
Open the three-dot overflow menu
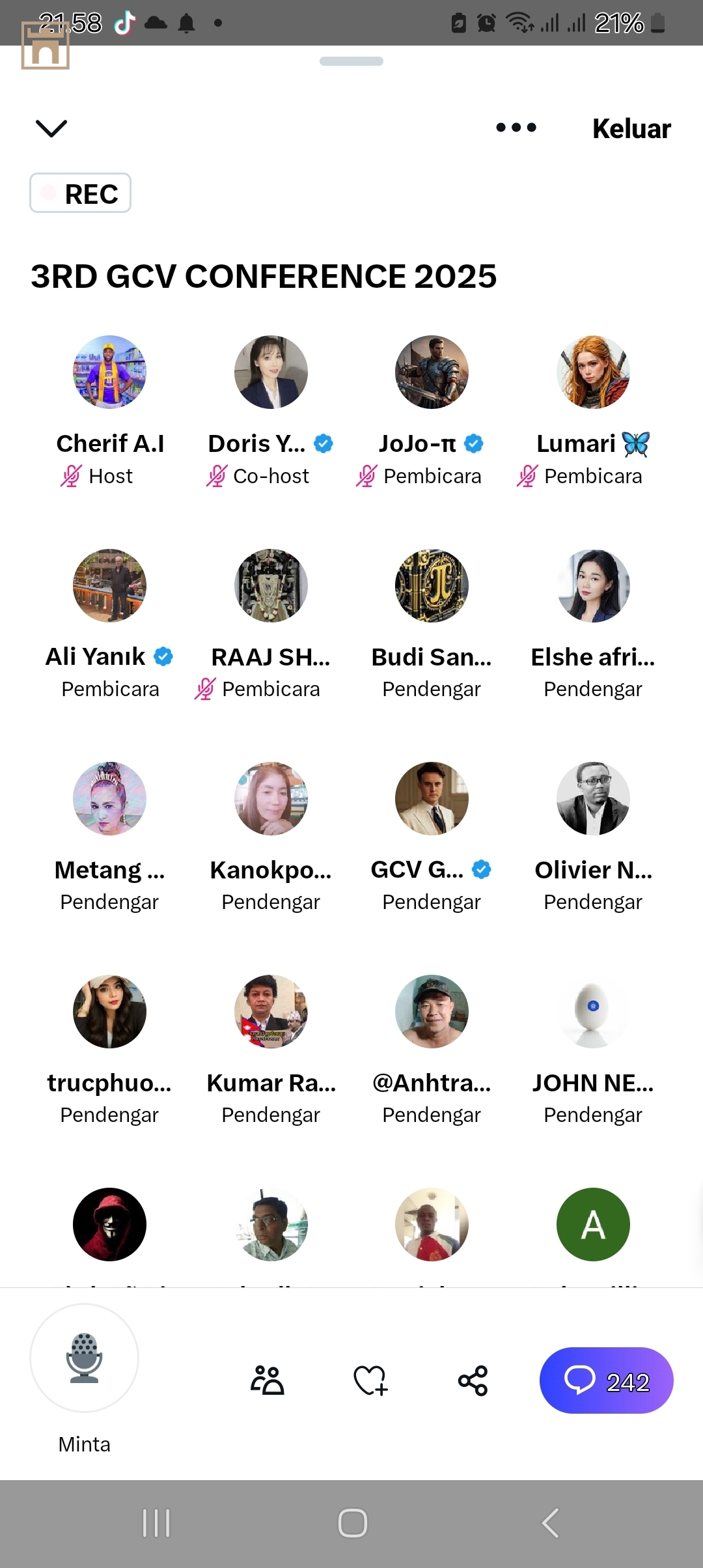[516, 128]
